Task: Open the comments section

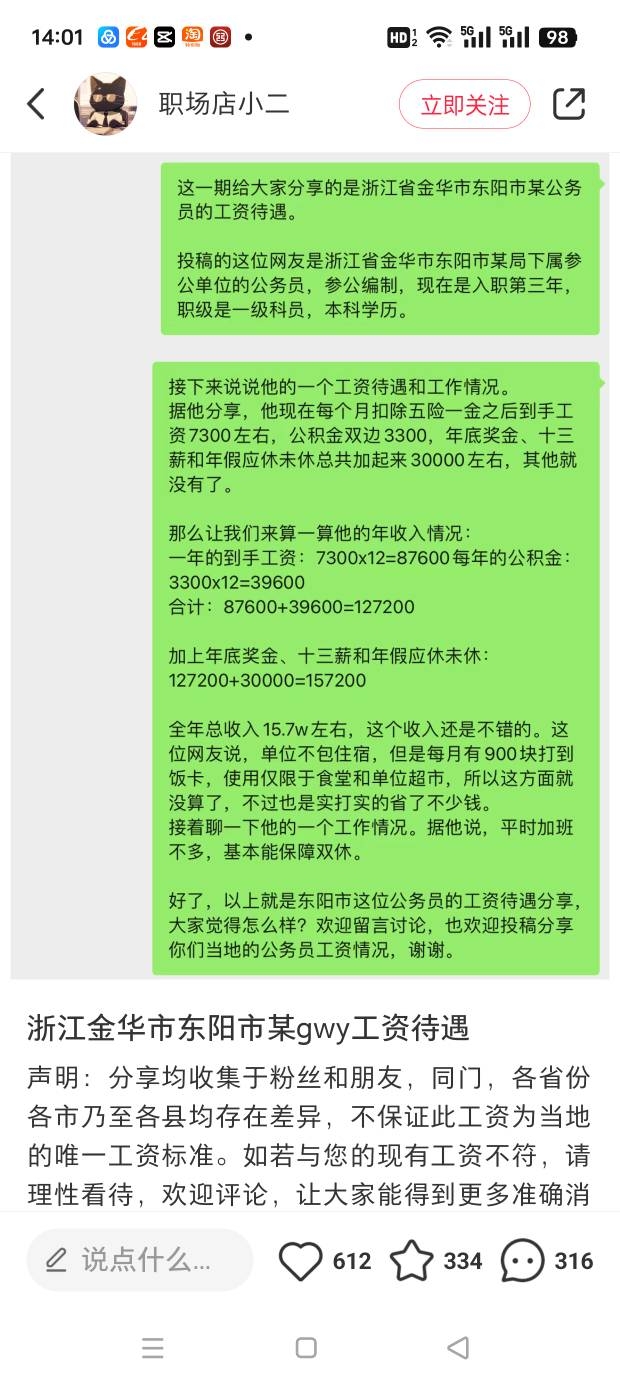Action: tap(522, 1261)
